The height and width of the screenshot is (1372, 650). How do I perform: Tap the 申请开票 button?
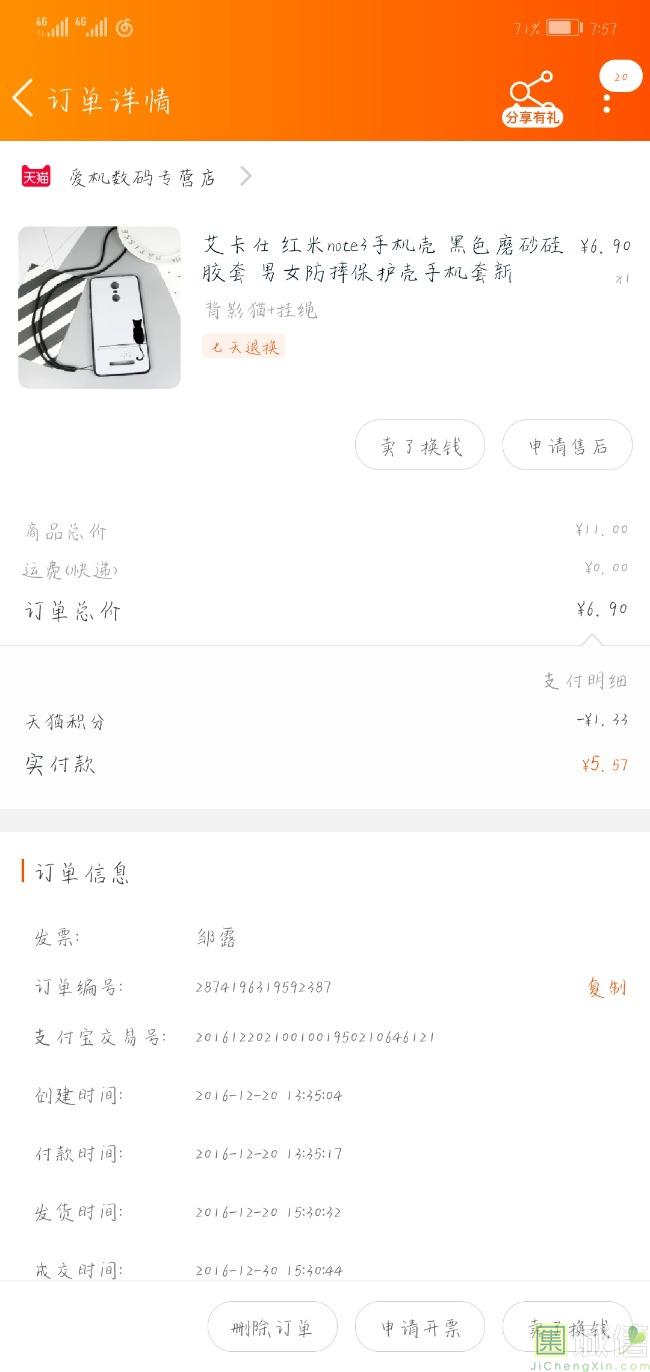click(x=420, y=1328)
